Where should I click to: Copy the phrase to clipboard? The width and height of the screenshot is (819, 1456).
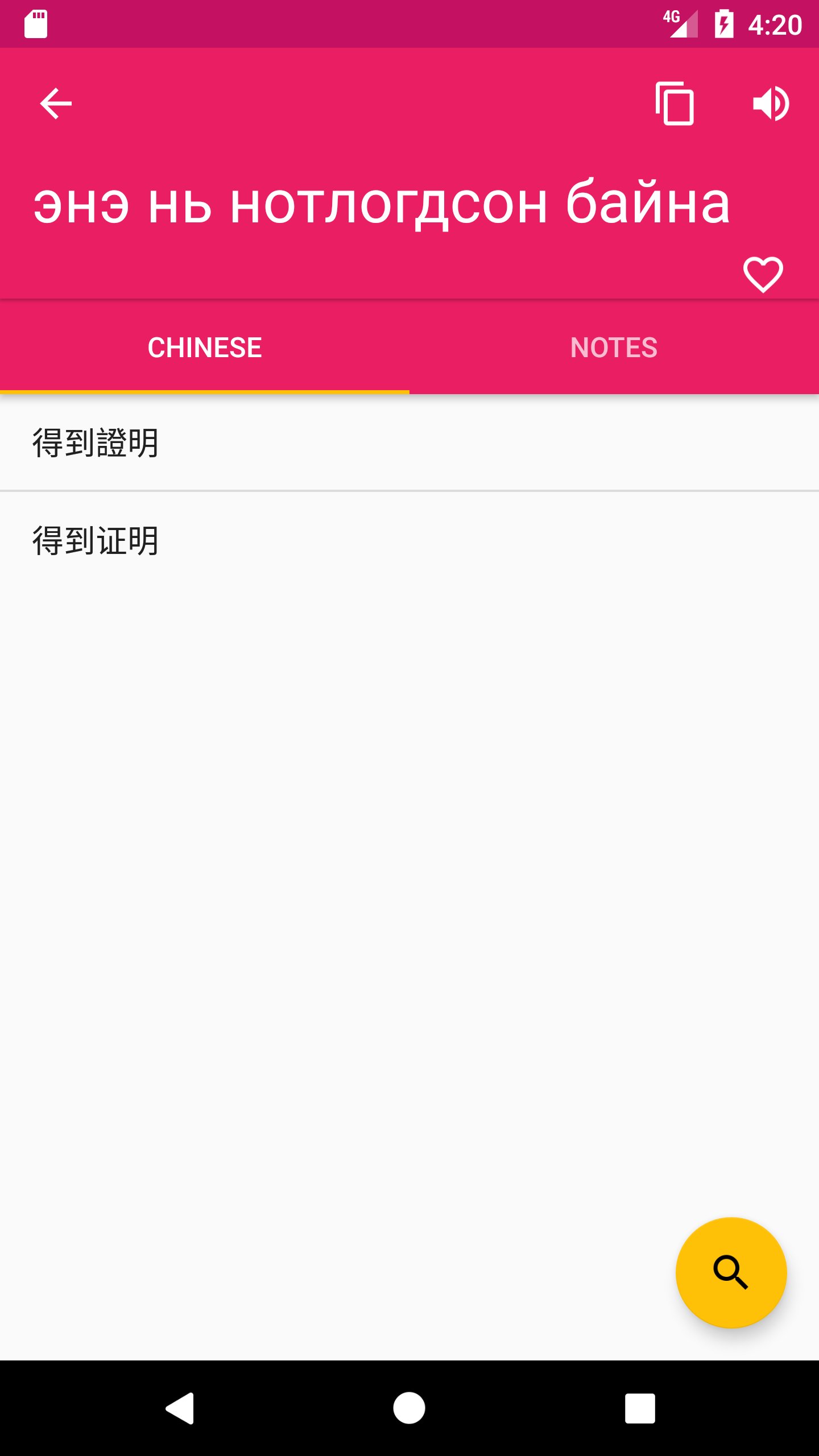coord(675,104)
